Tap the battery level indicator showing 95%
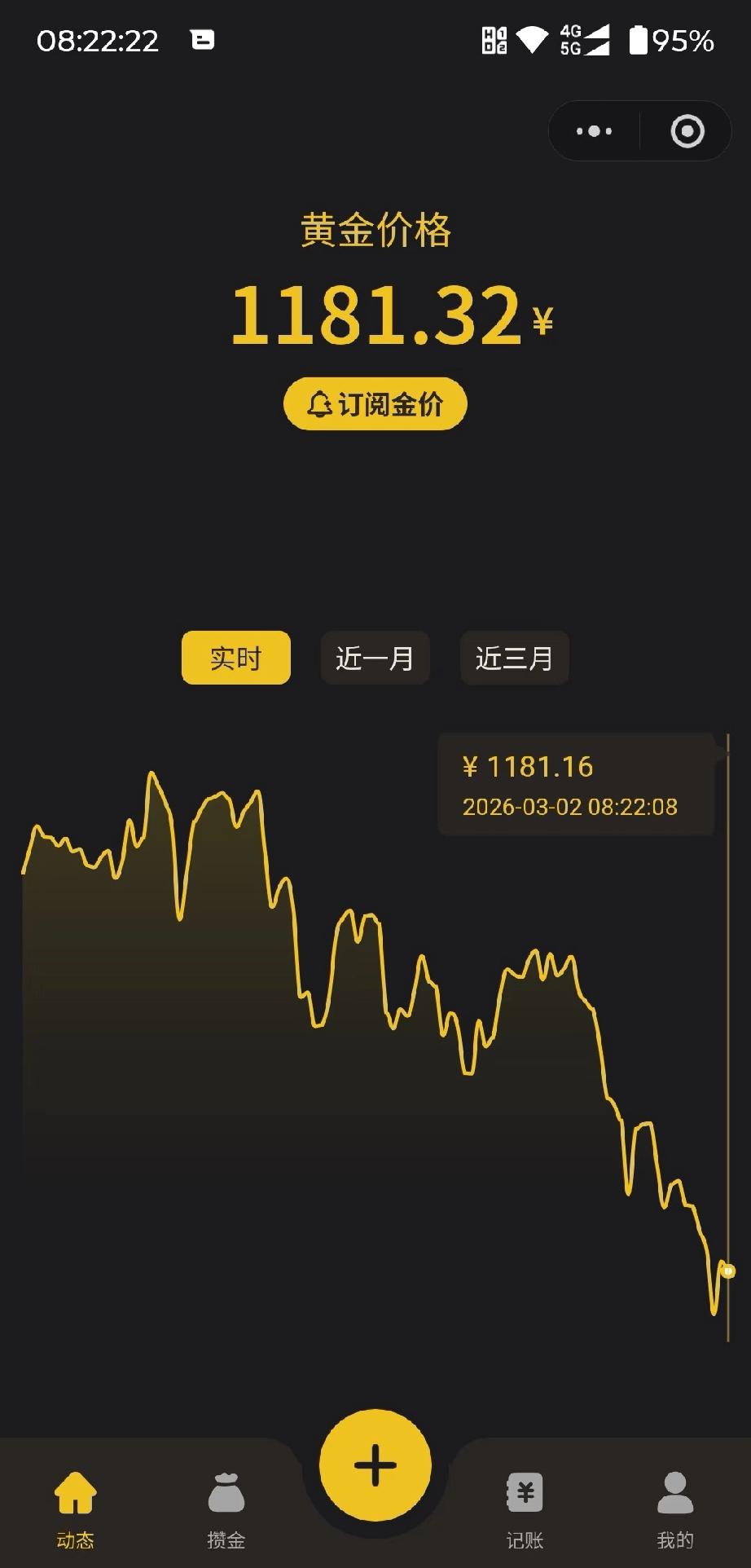 pos(668,39)
